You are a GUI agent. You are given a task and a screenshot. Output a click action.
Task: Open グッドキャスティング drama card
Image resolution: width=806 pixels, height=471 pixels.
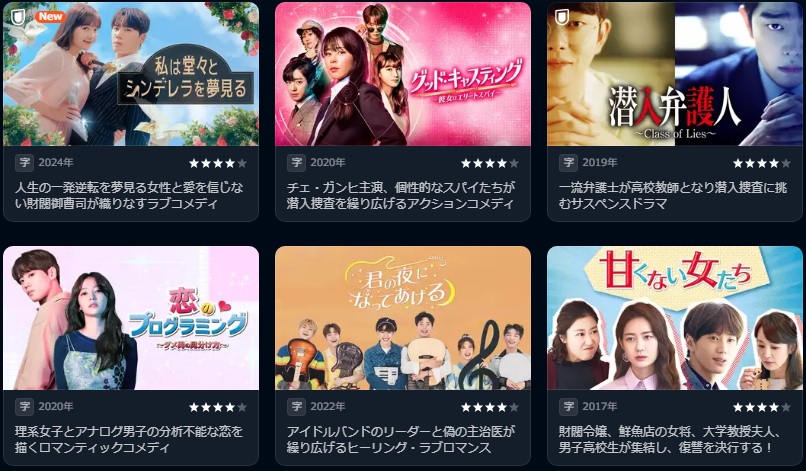(x=403, y=75)
